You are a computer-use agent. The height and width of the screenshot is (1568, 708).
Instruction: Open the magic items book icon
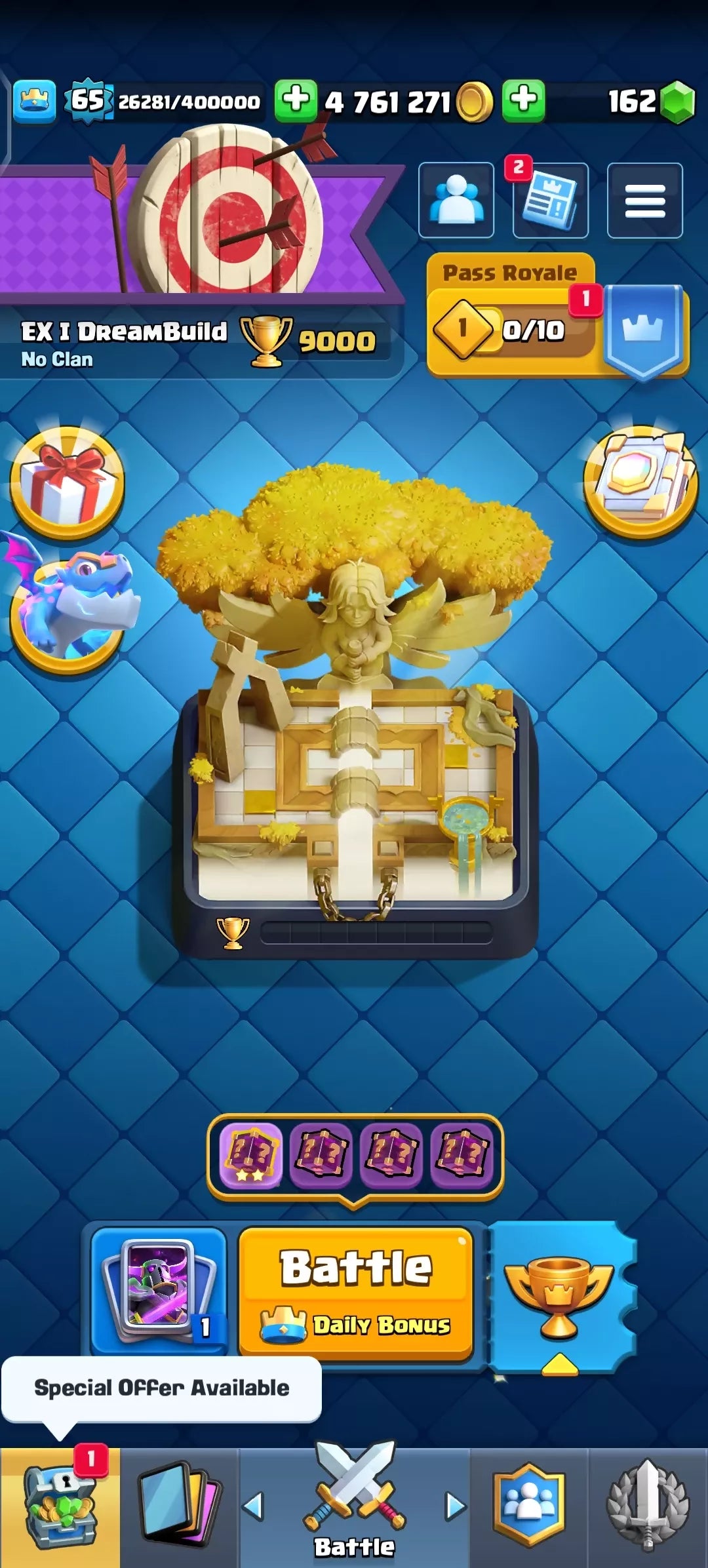click(640, 482)
